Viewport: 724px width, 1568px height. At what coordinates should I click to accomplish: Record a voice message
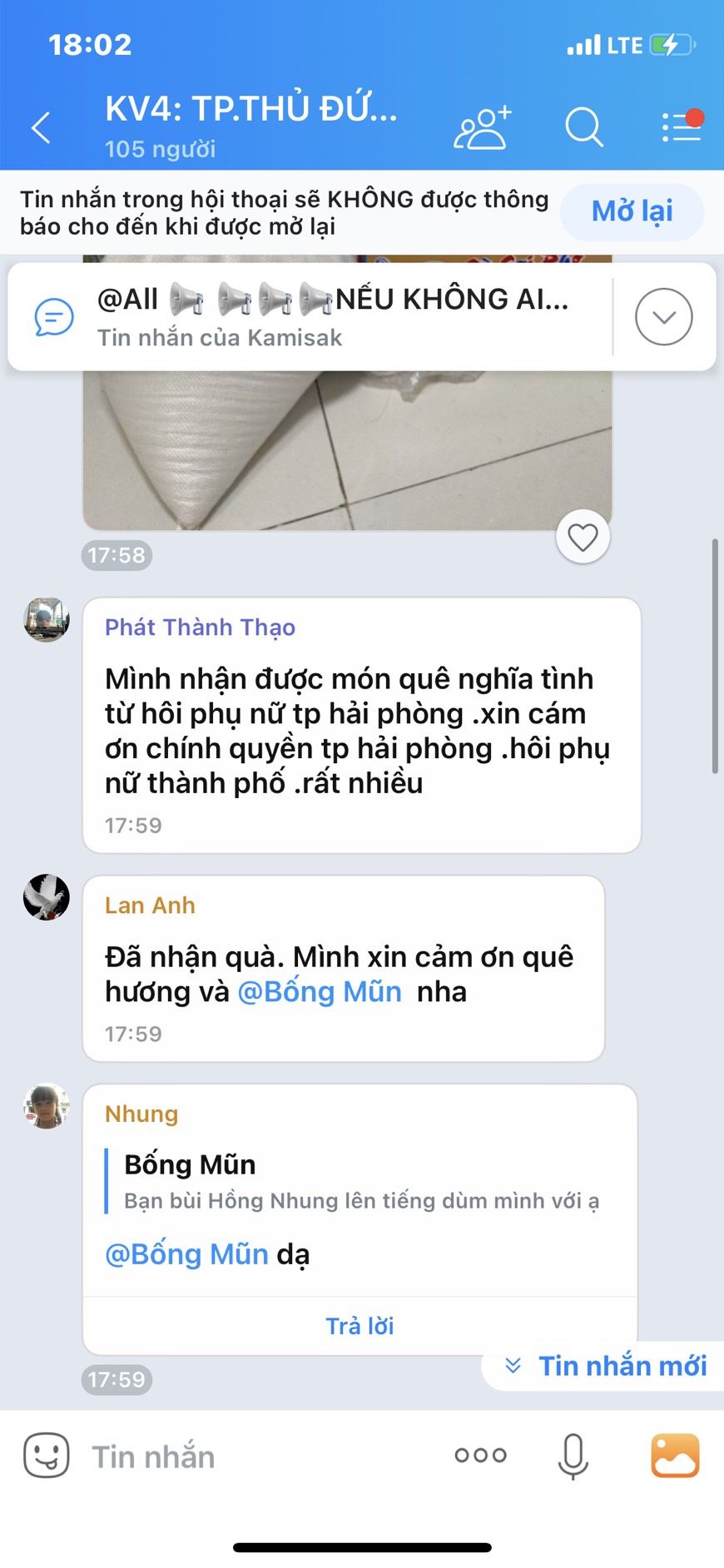tap(573, 1456)
